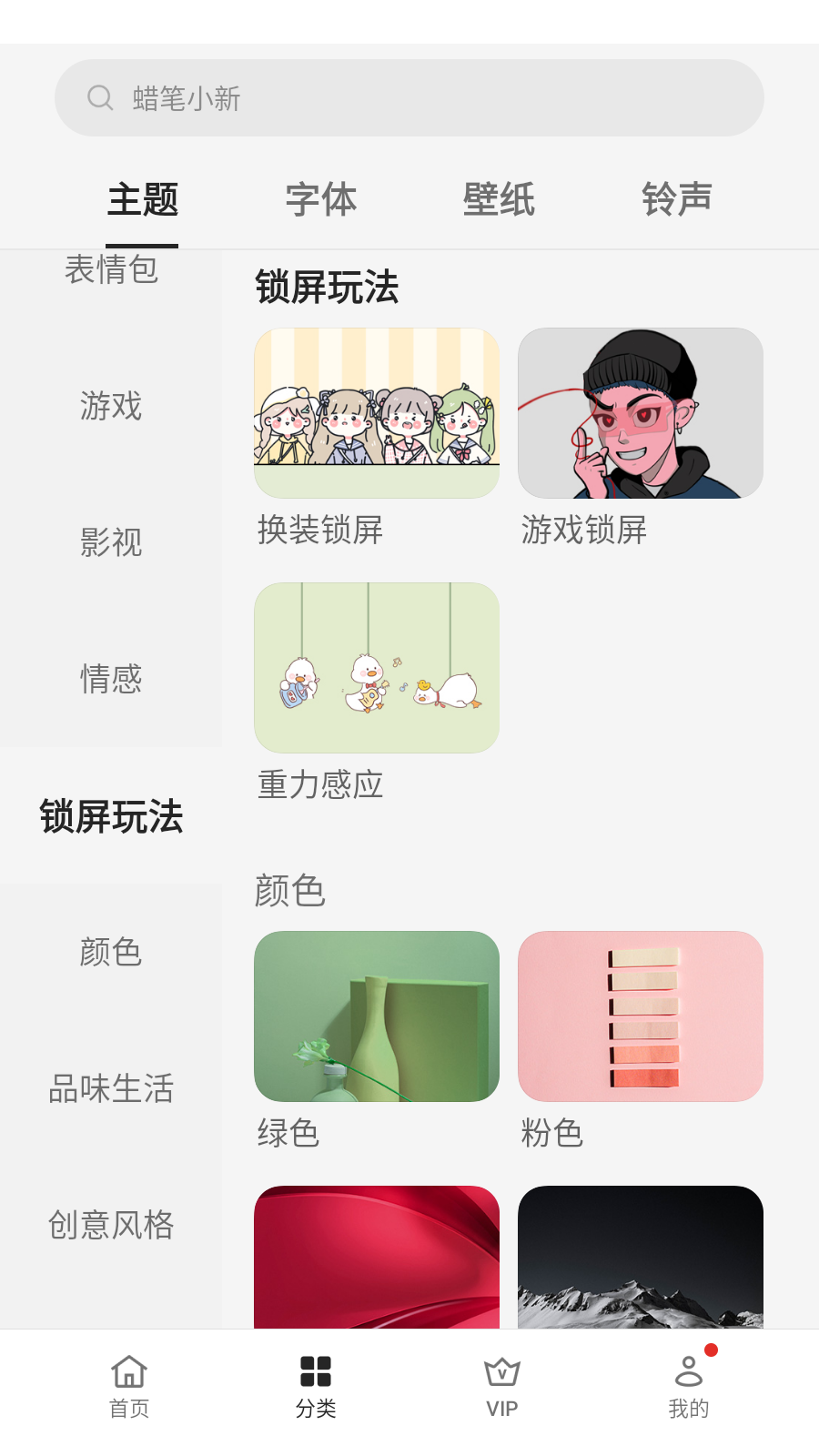Select 创意风格 category
The height and width of the screenshot is (1456, 819).
pos(110,1225)
